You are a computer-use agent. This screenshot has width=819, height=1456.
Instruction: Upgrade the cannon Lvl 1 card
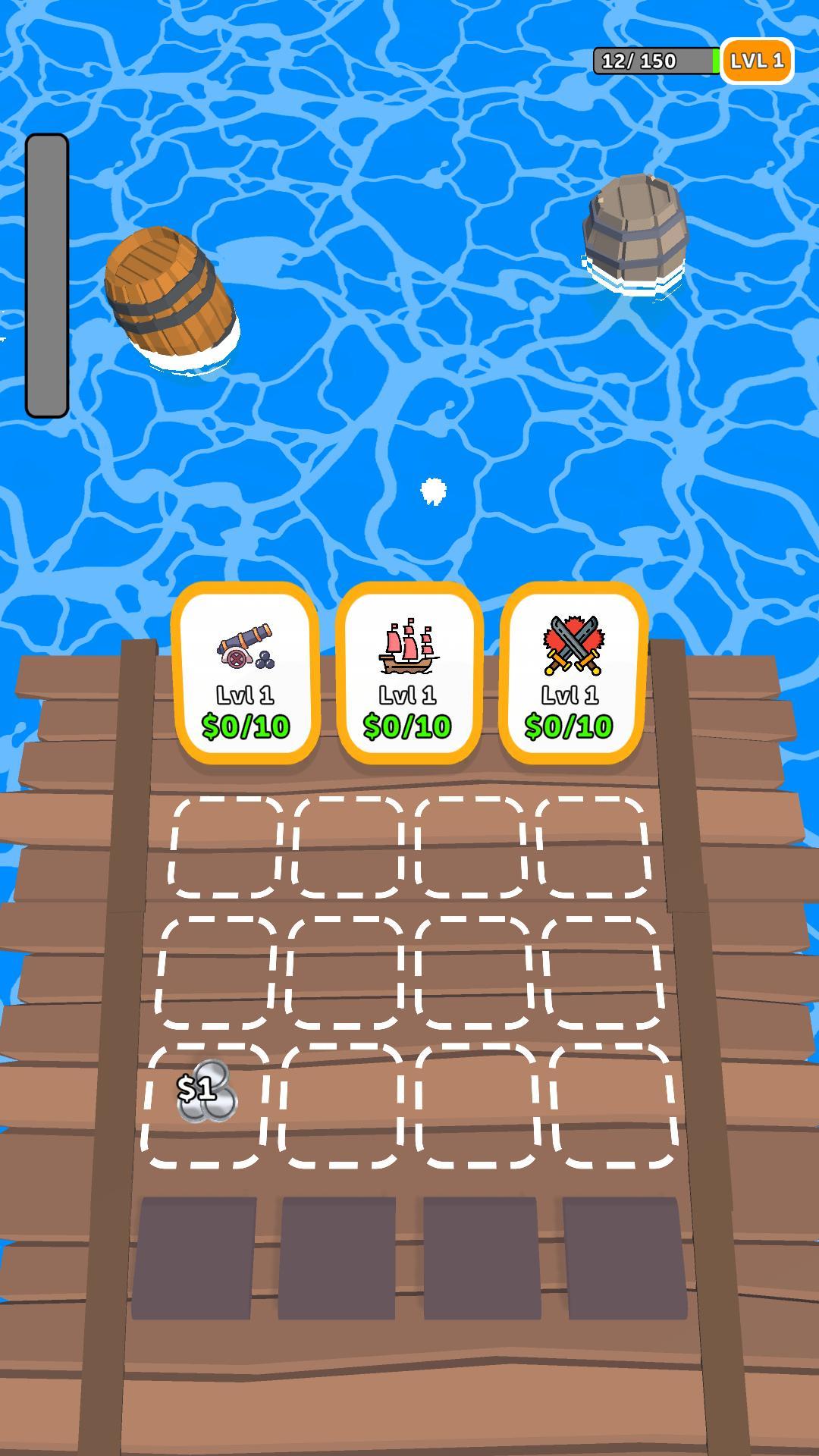(x=244, y=674)
